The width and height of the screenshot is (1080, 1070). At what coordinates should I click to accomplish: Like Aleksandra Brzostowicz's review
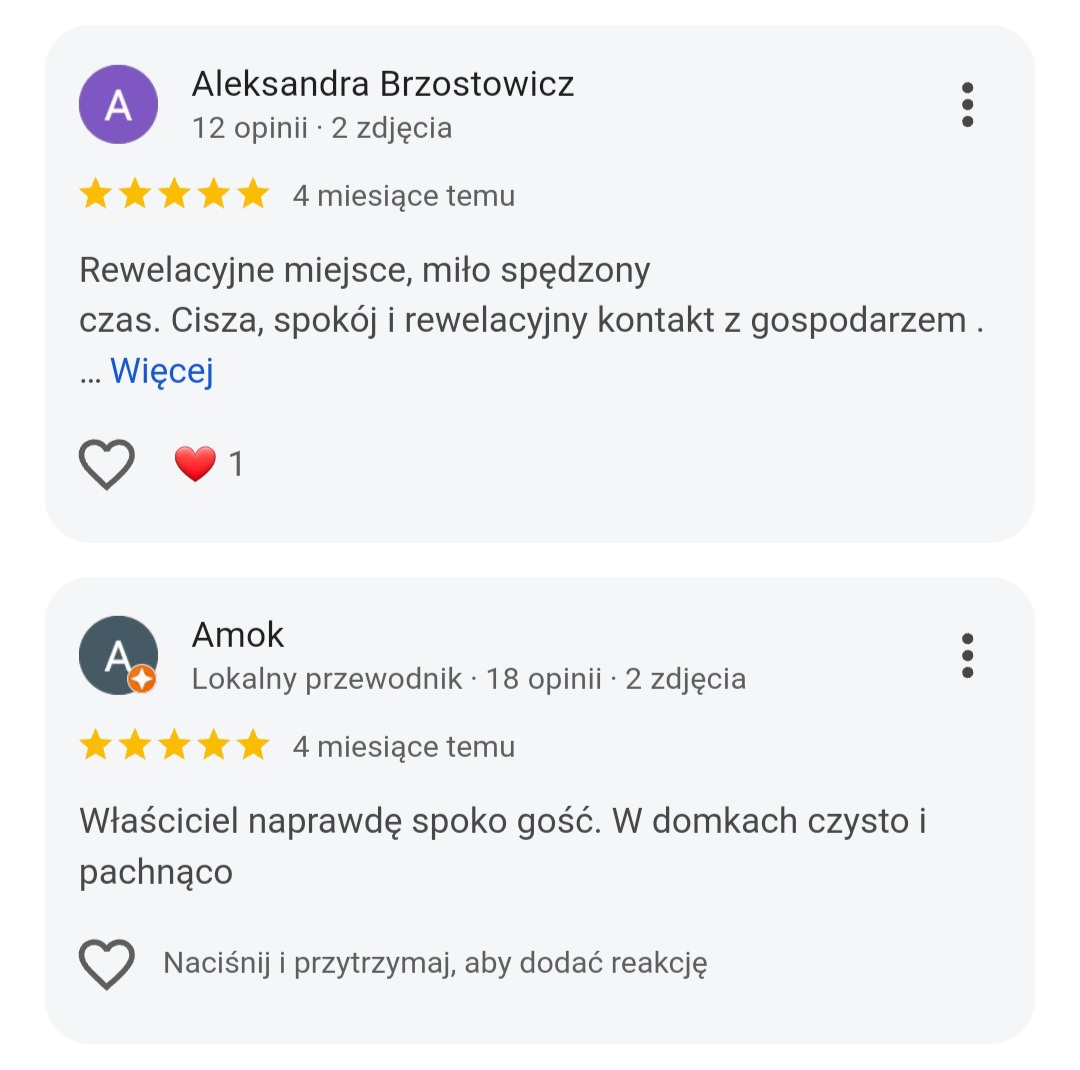(107, 464)
